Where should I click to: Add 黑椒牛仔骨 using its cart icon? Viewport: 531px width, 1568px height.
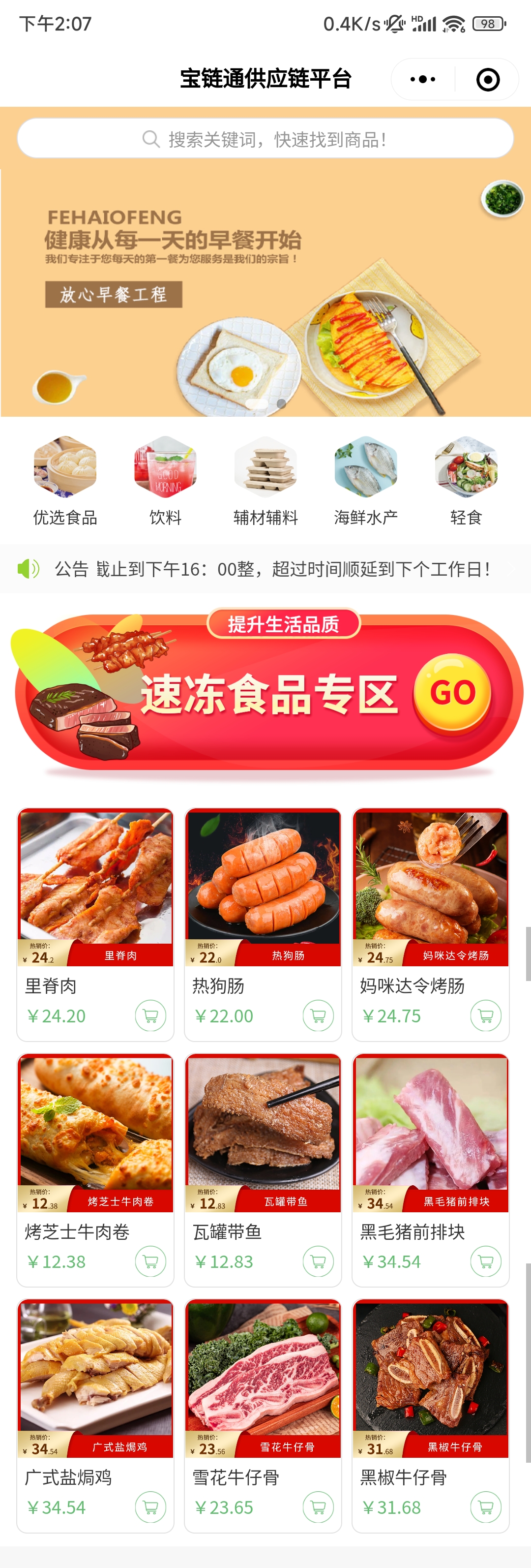pos(486,1508)
